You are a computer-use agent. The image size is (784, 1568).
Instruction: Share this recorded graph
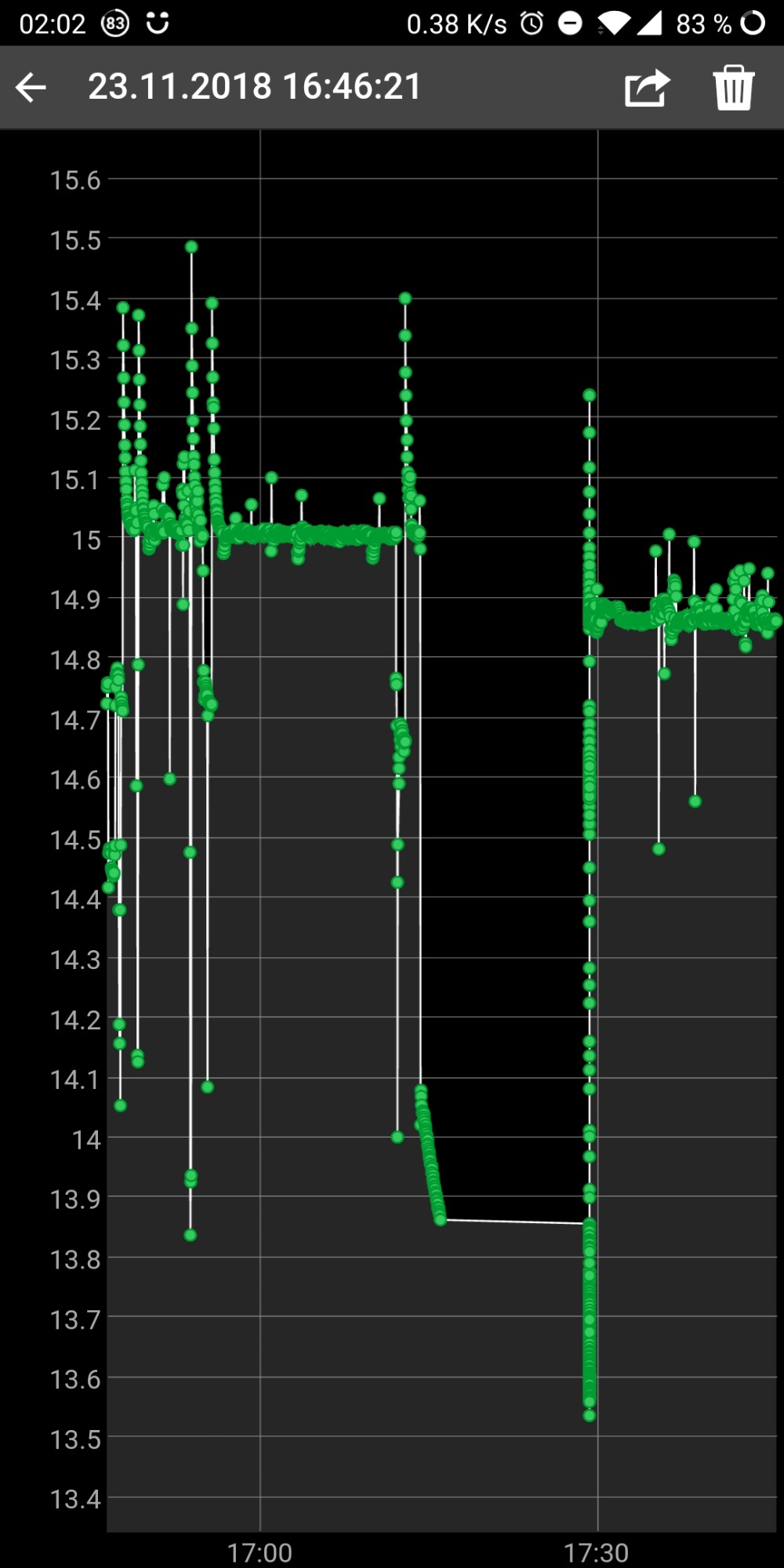(x=647, y=87)
